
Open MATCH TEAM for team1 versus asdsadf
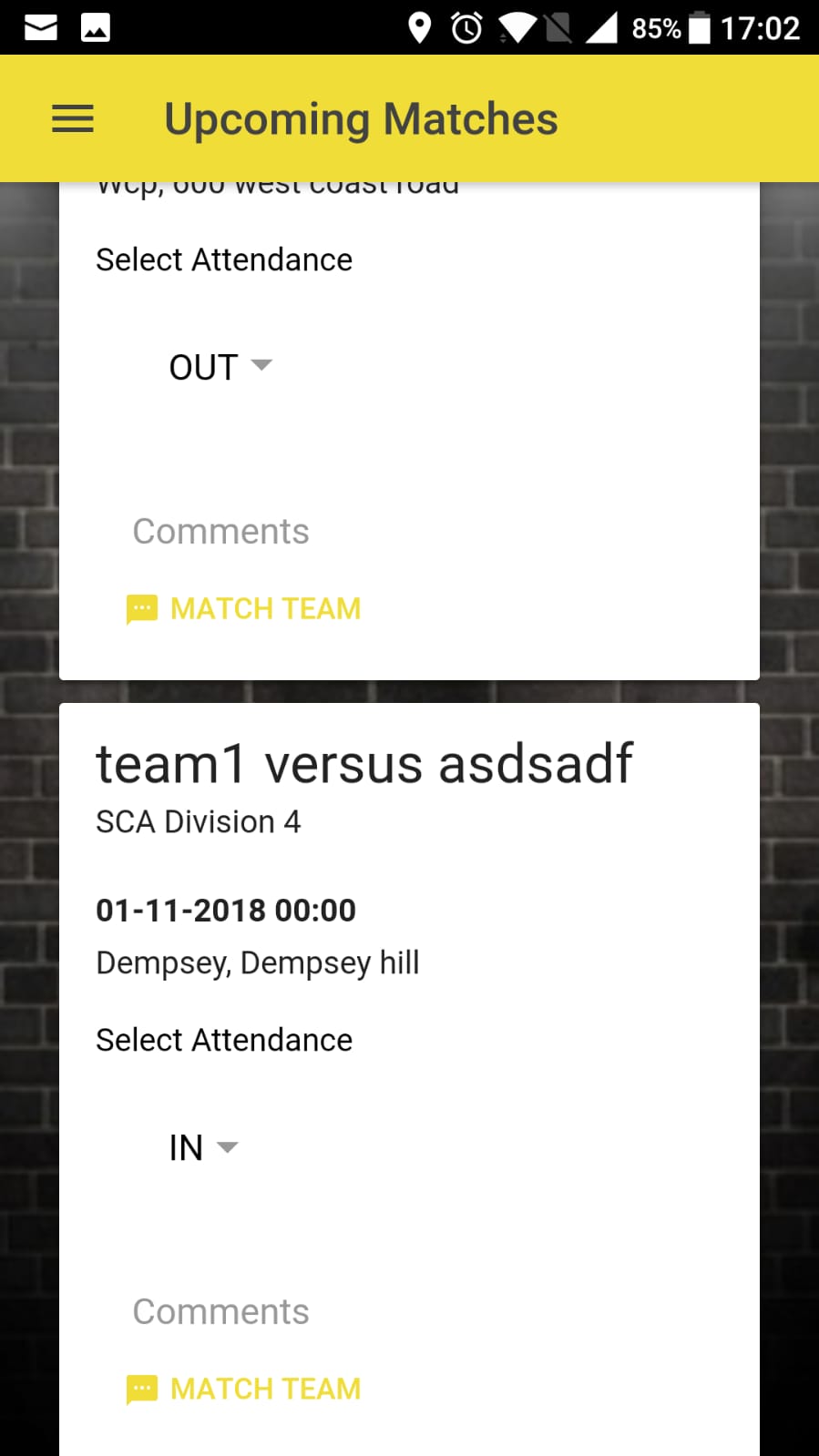(x=244, y=1389)
